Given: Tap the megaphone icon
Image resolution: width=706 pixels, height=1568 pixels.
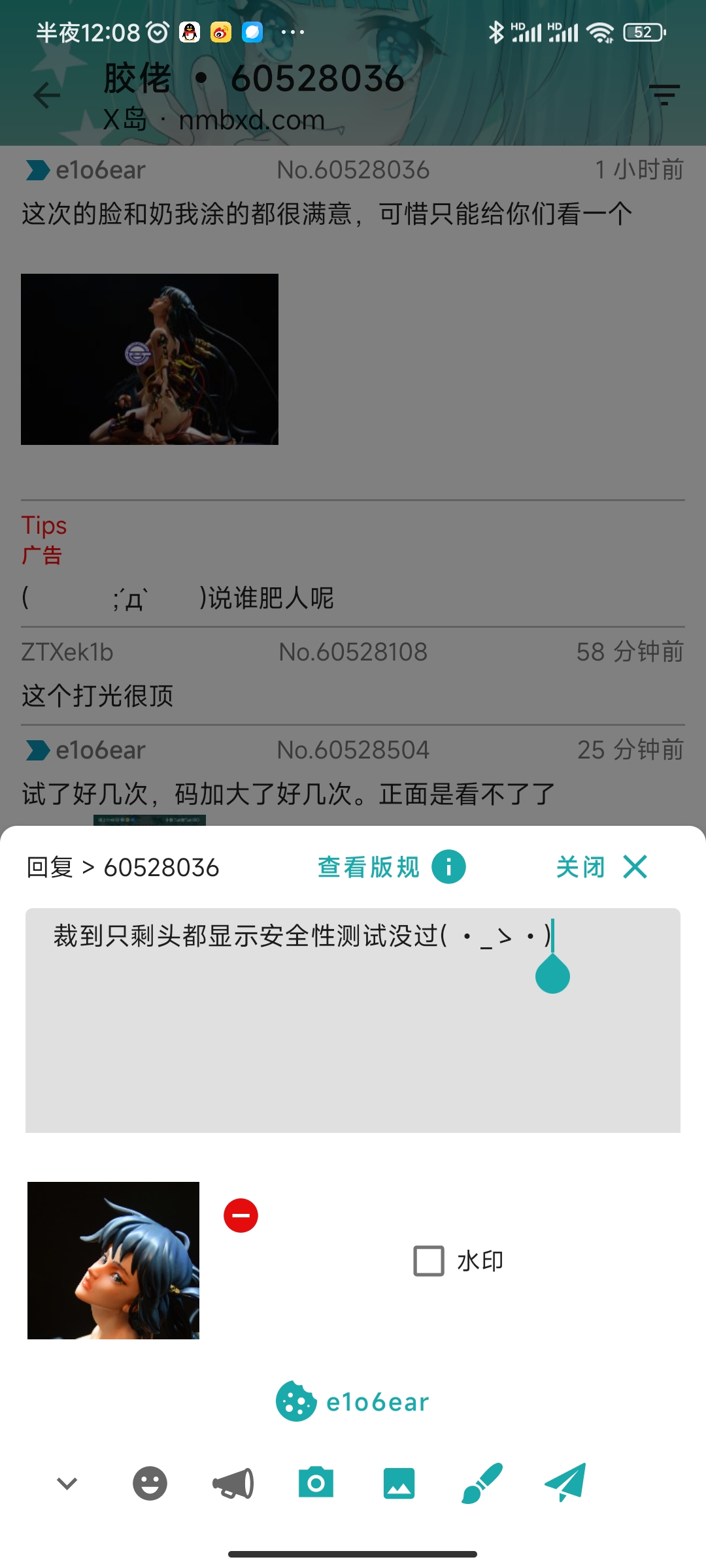Looking at the screenshot, I should (233, 1483).
